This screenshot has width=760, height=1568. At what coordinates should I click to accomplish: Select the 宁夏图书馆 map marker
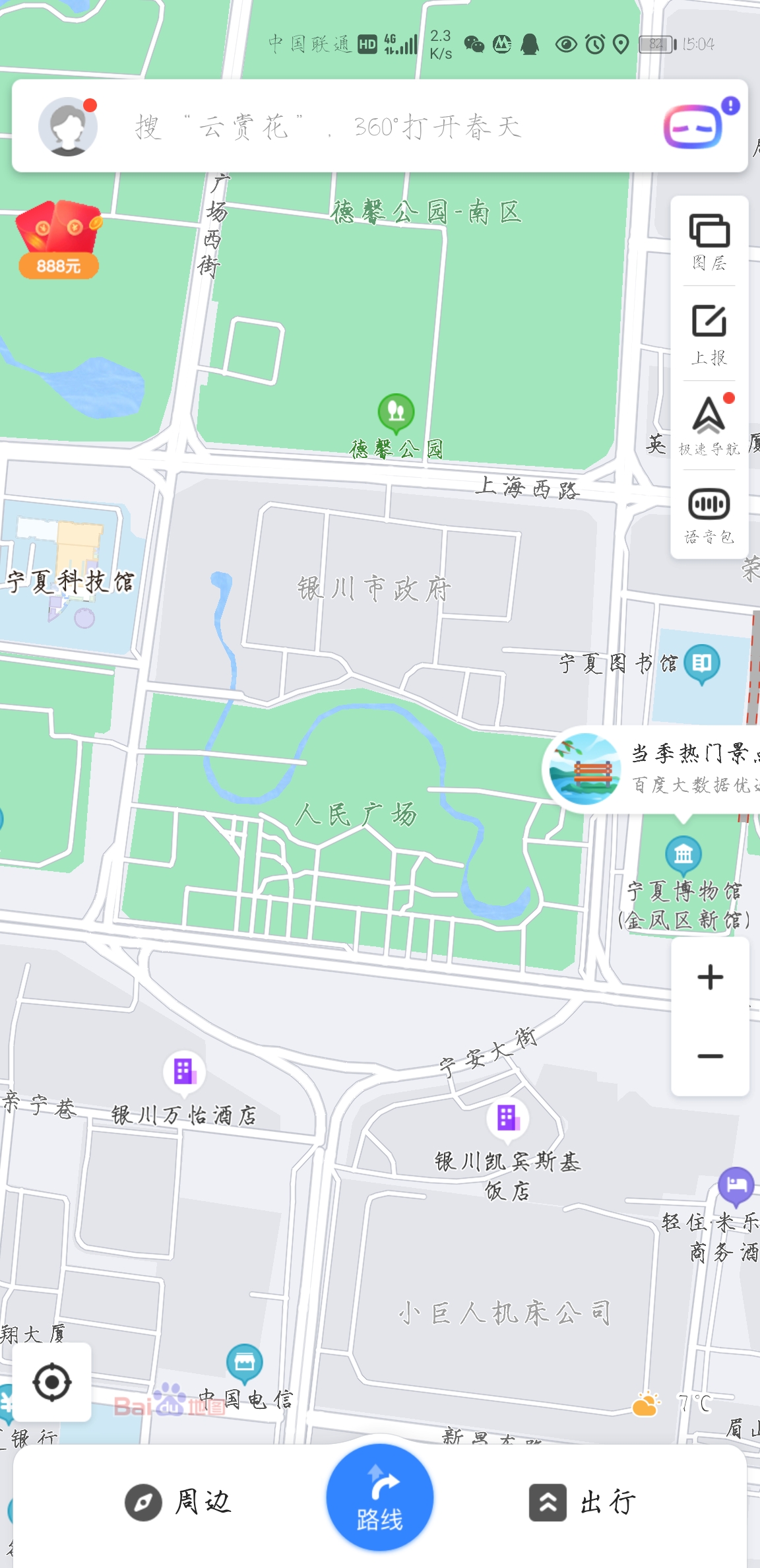coord(701,663)
